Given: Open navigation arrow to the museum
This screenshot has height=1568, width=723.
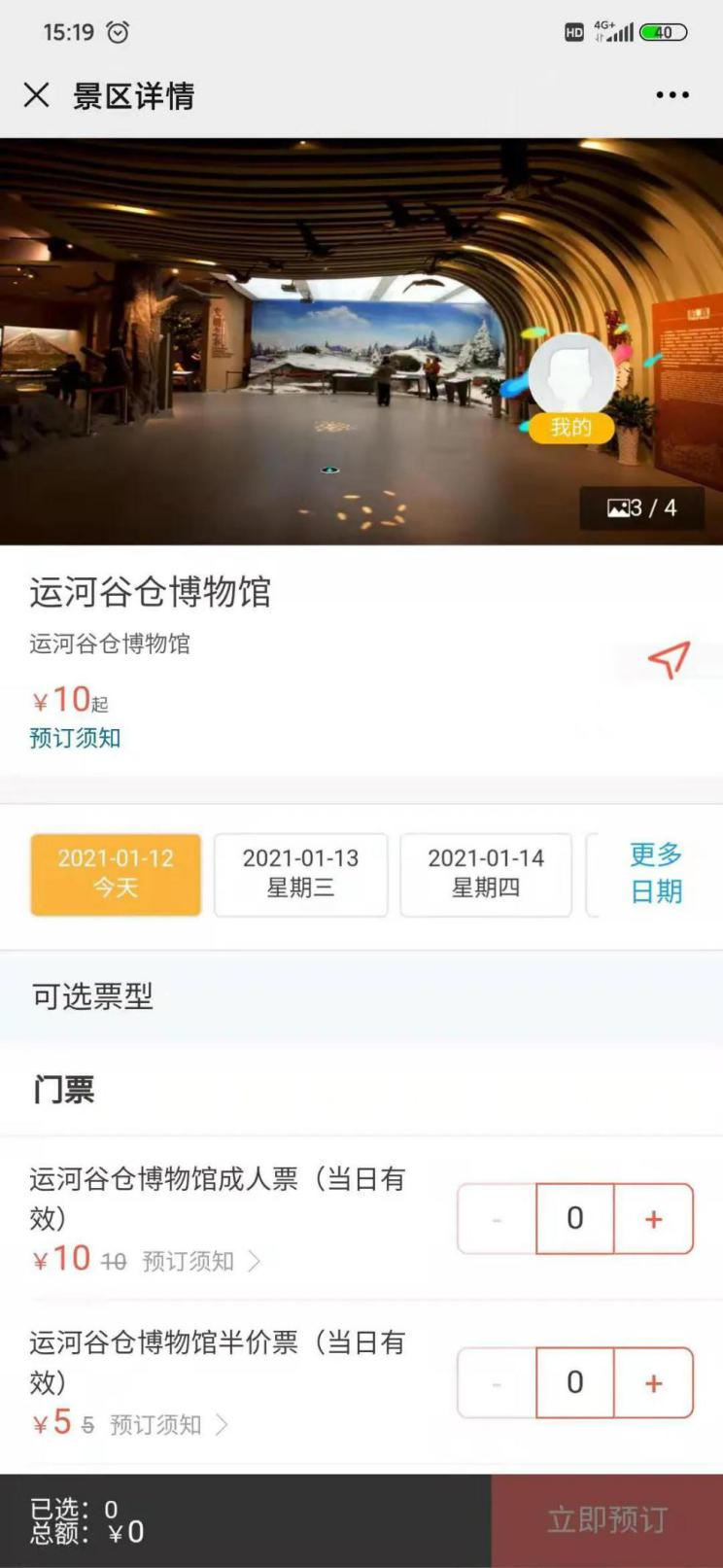Looking at the screenshot, I should point(669,659).
